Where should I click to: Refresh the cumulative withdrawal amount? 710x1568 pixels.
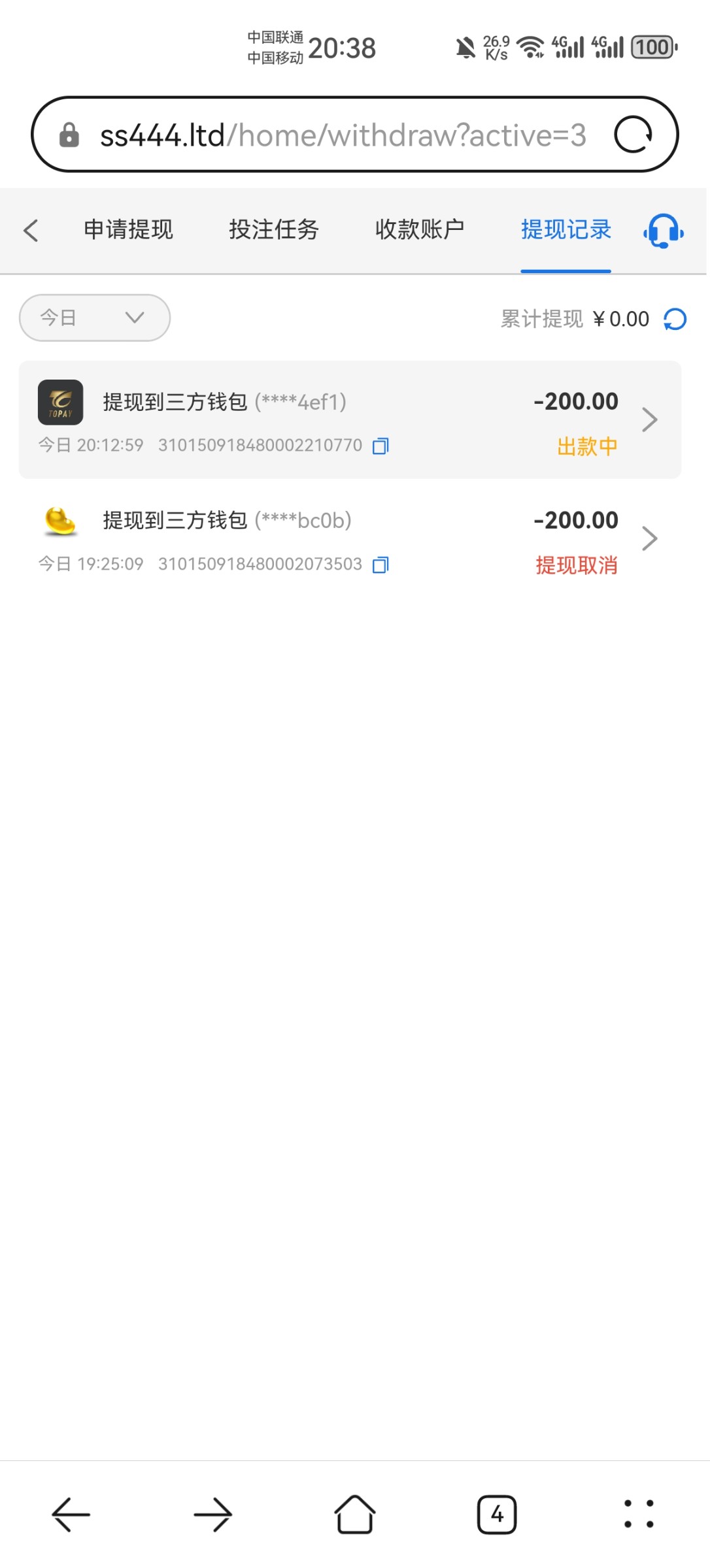tap(674, 319)
